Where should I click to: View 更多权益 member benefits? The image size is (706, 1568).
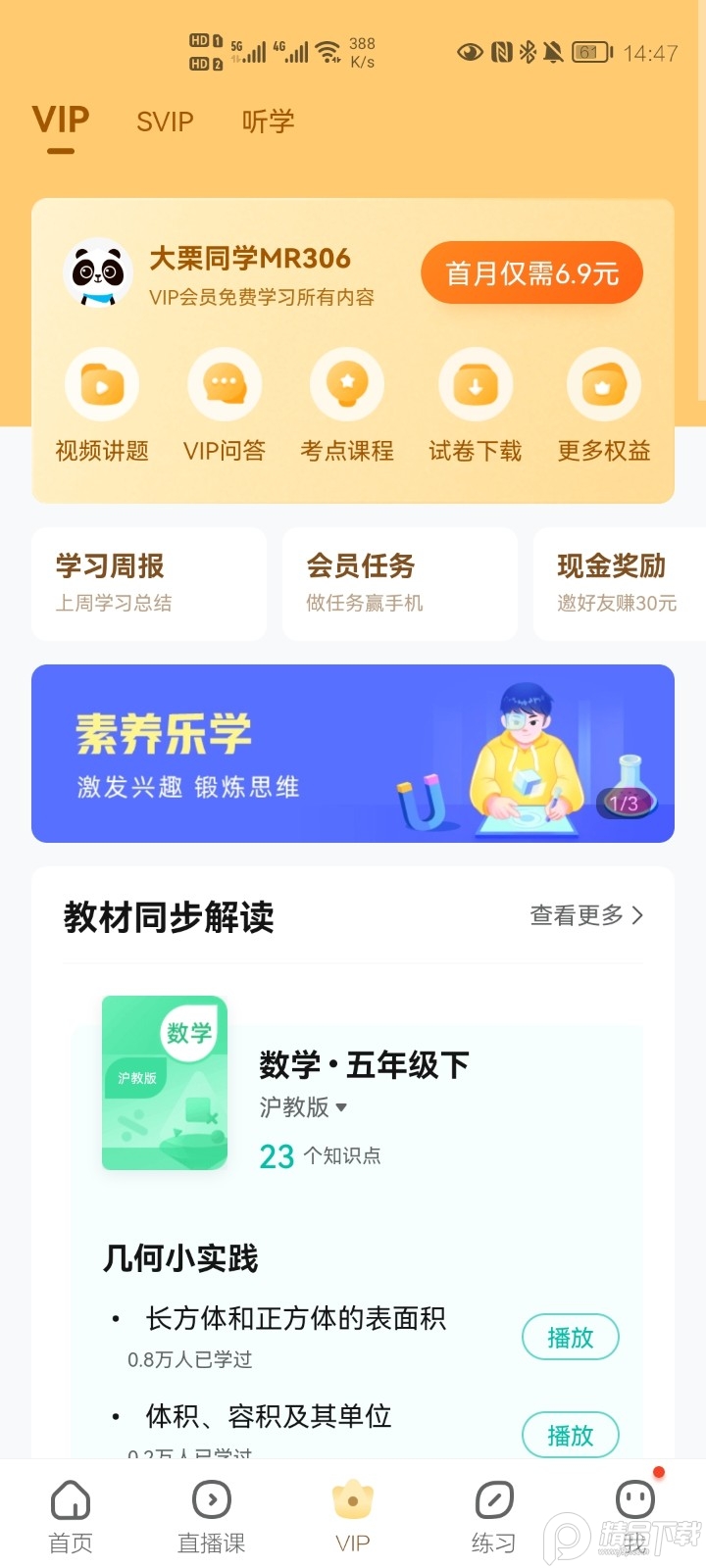click(x=602, y=402)
